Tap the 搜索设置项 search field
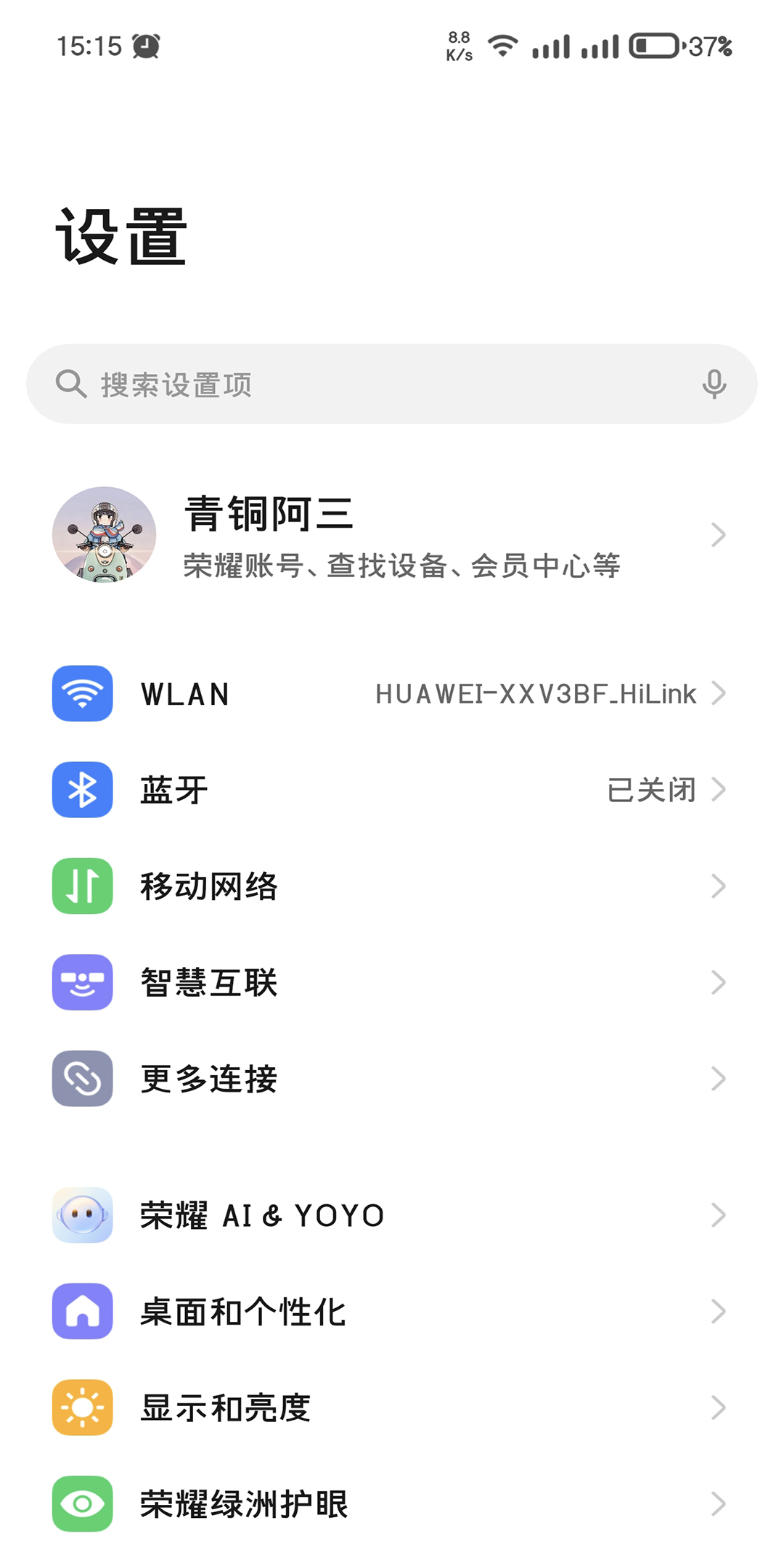Viewport: 784px width, 1568px height. coord(363,384)
